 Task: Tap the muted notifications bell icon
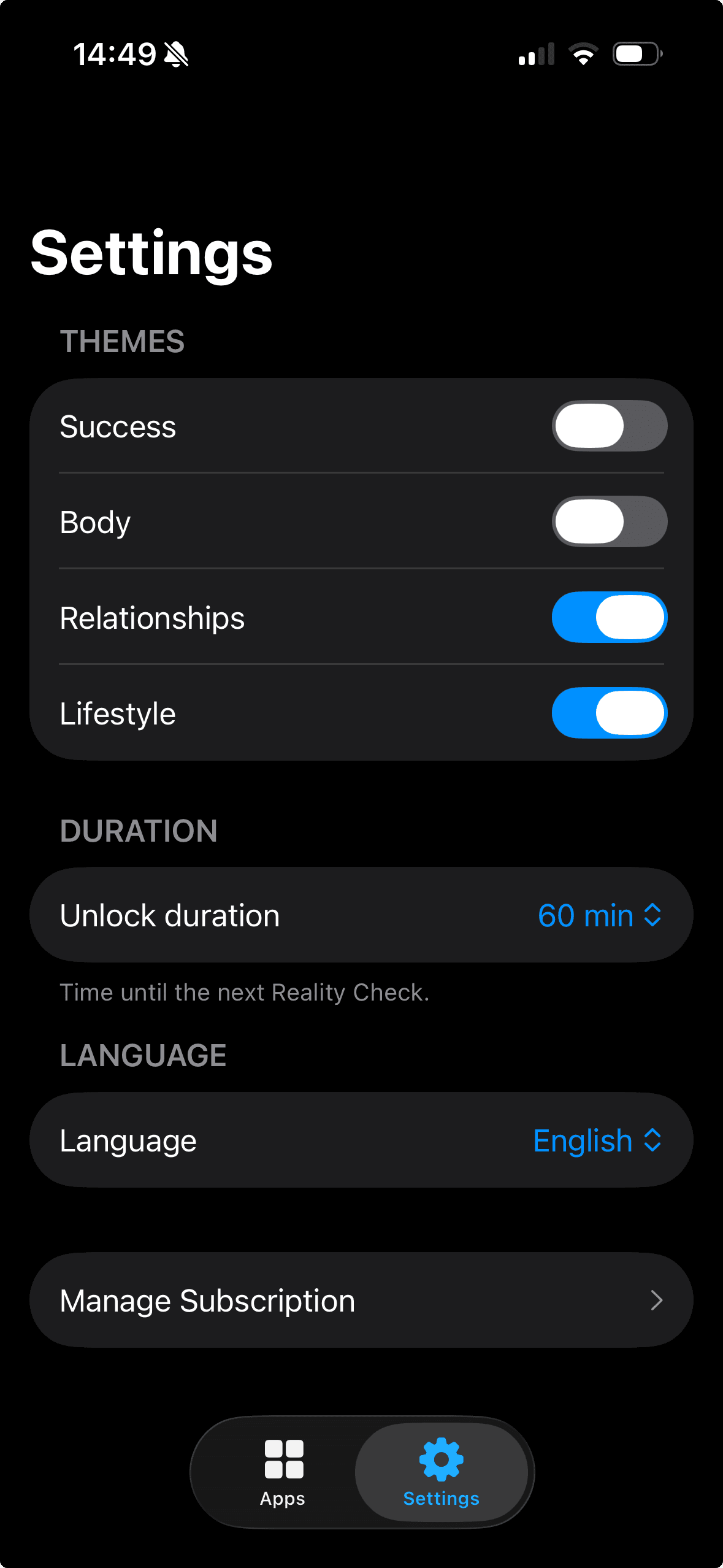click(177, 54)
